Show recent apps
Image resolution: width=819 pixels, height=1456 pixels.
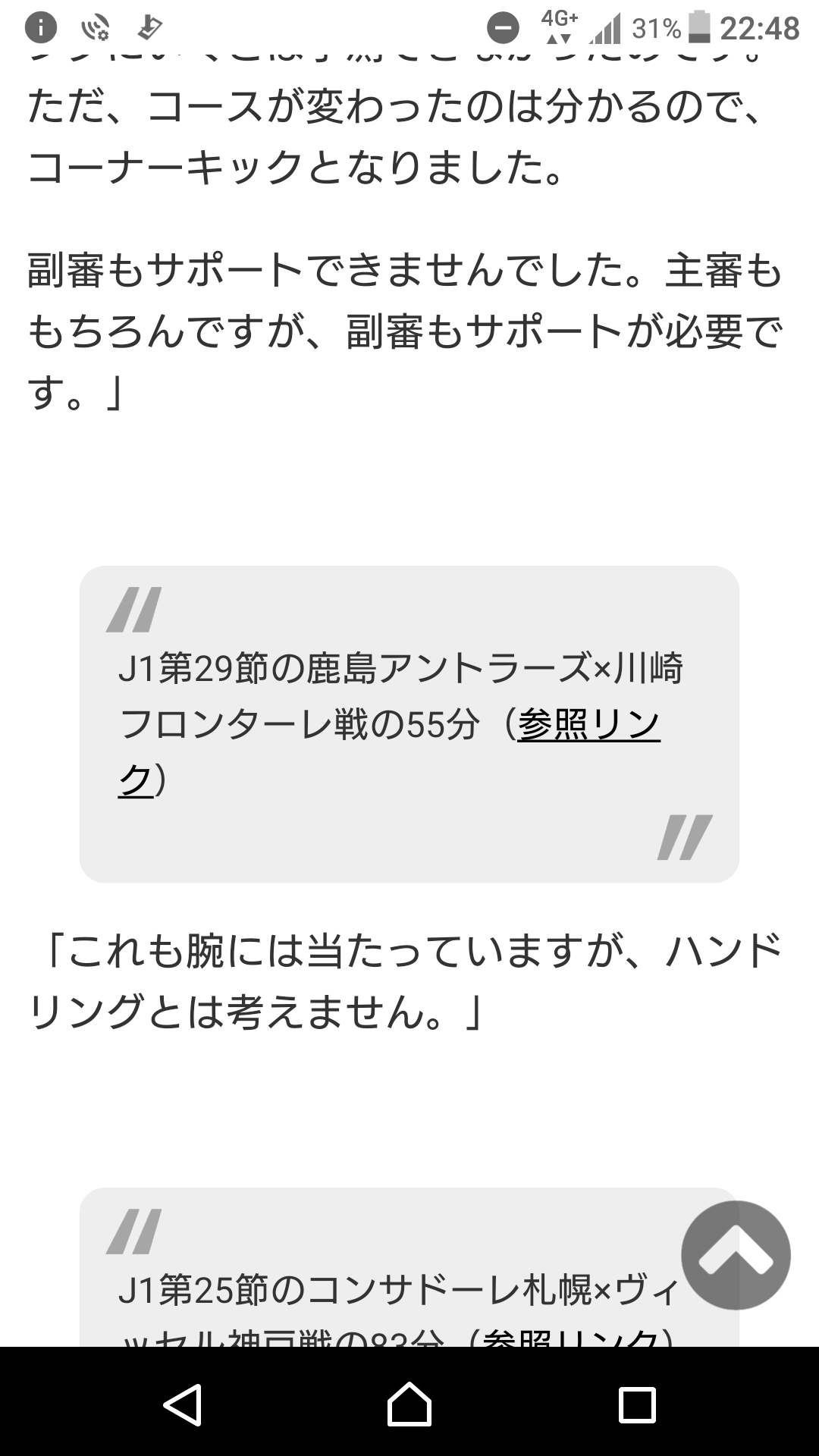[x=637, y=1404]
